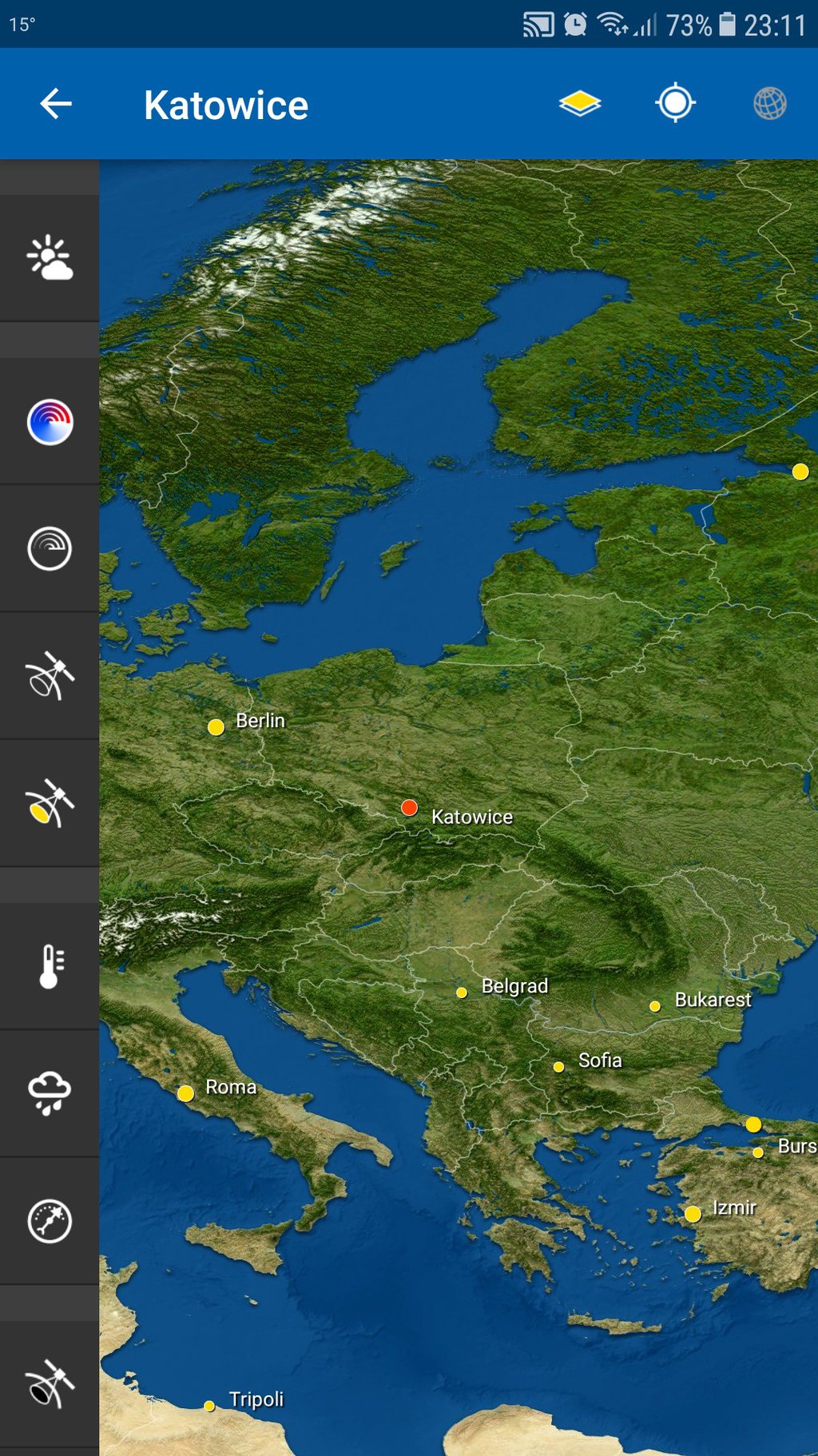Tap the Tripoli city marker
The height and width of the screenshot is (1456, 818).
coord(208,1406)
